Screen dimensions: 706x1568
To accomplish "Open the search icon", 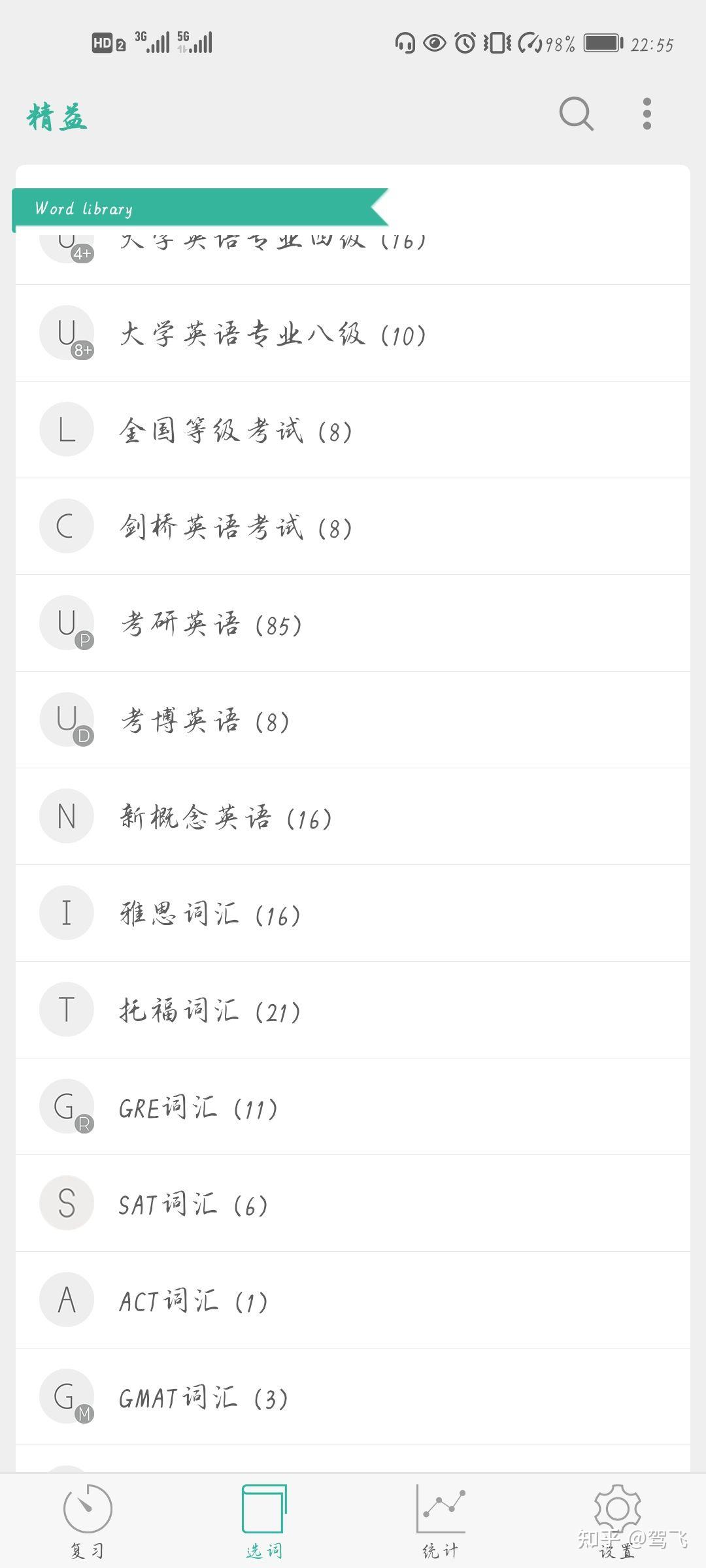I will (x=576, y=114).
